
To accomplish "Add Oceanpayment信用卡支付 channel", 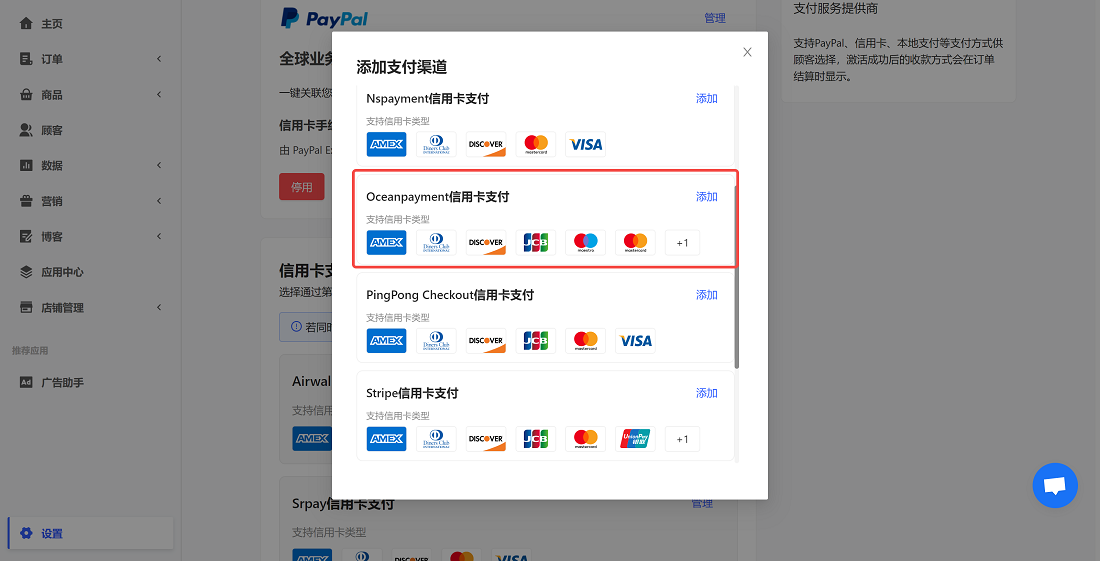I will click(706, 196).
